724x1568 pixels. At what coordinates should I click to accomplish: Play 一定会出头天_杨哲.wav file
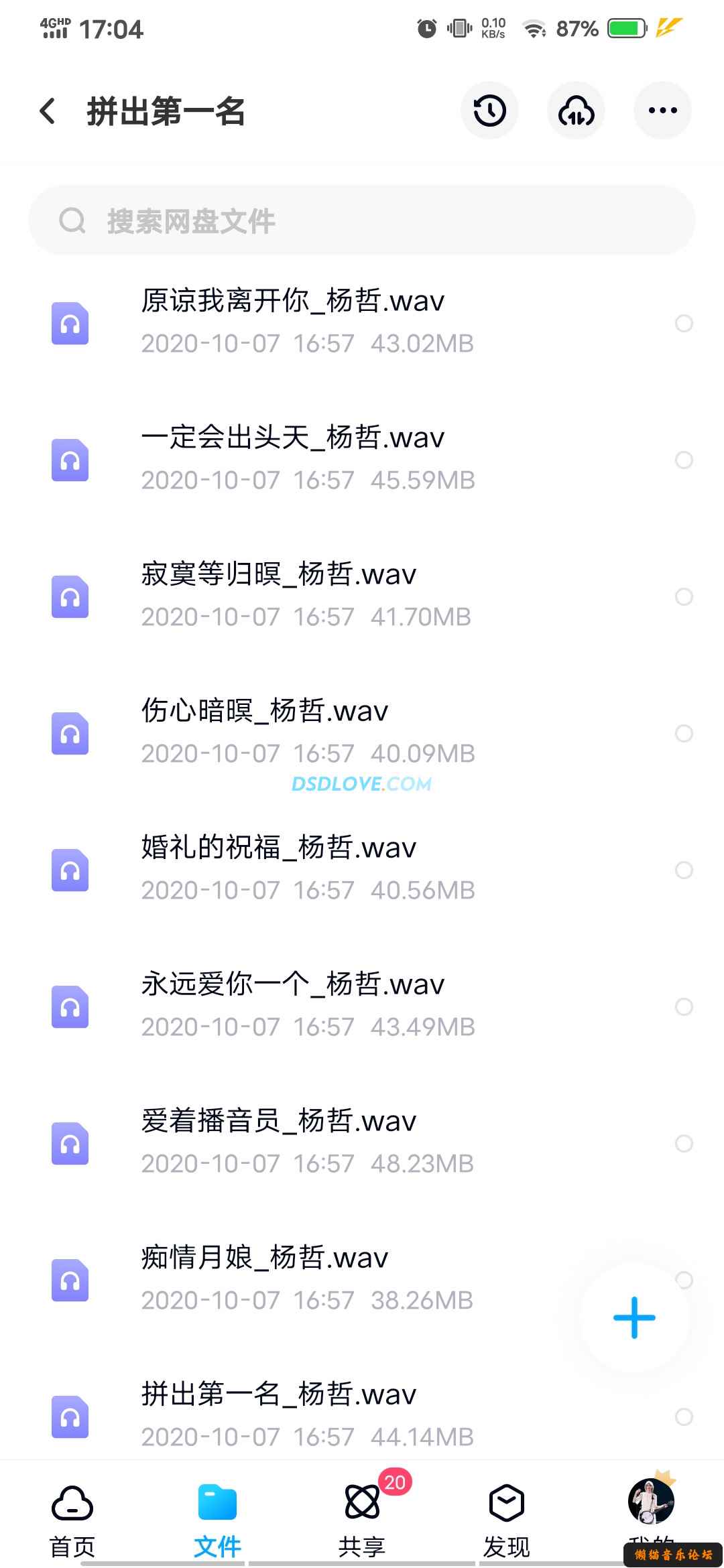pos(292,458)
